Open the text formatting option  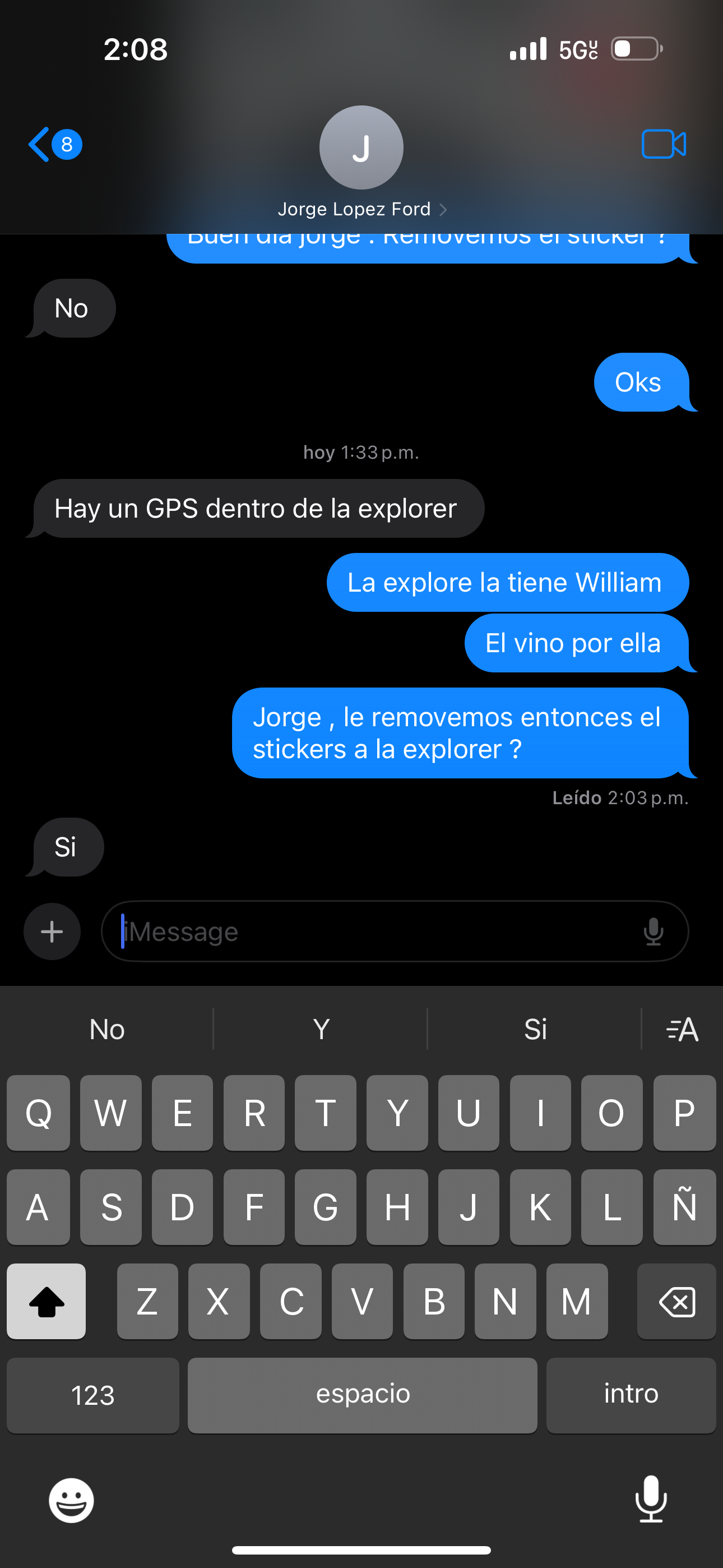pos(682,1029)
